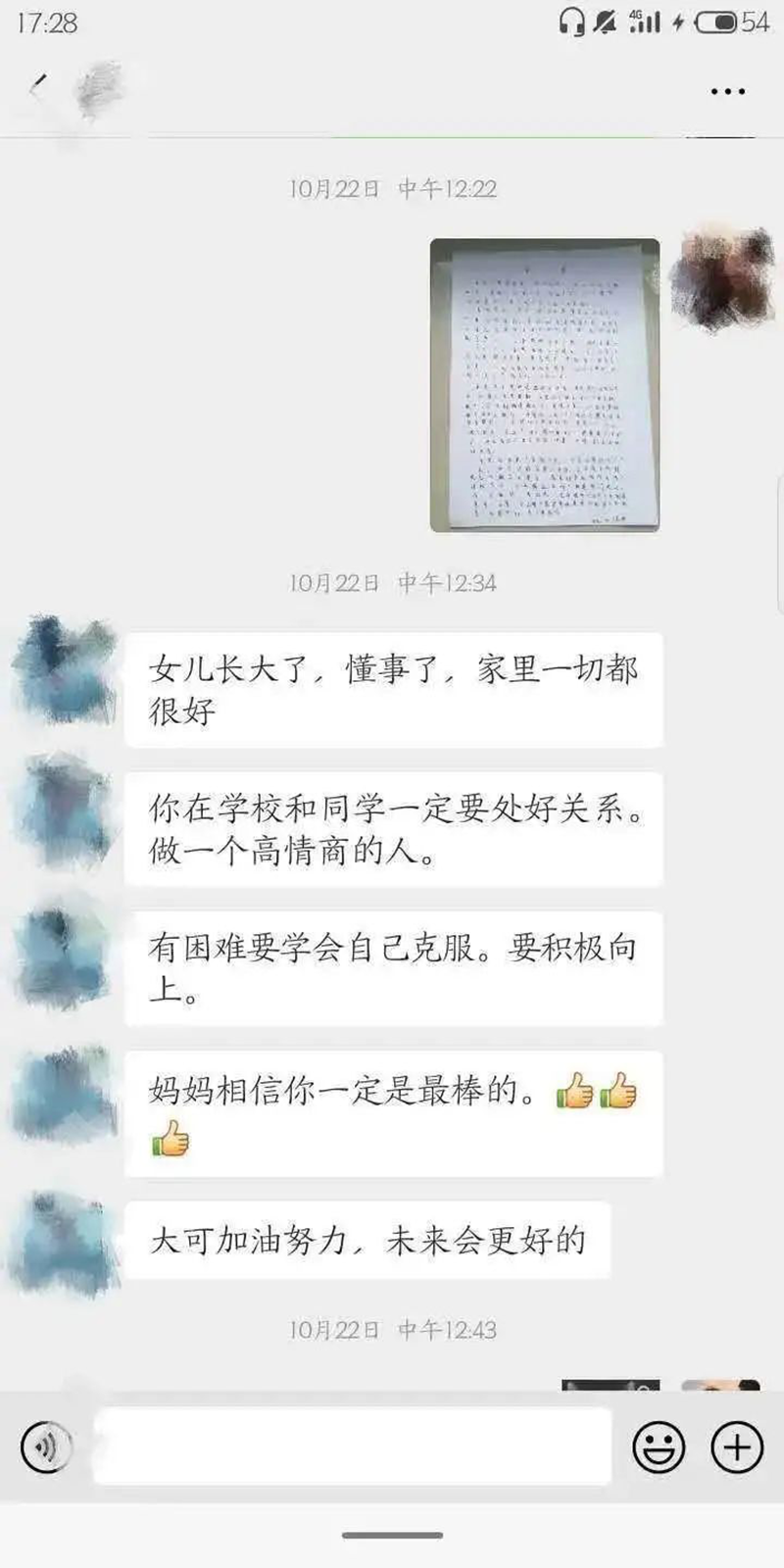
Task: Open the three-dot chat info menu
Action: point(727,91)
